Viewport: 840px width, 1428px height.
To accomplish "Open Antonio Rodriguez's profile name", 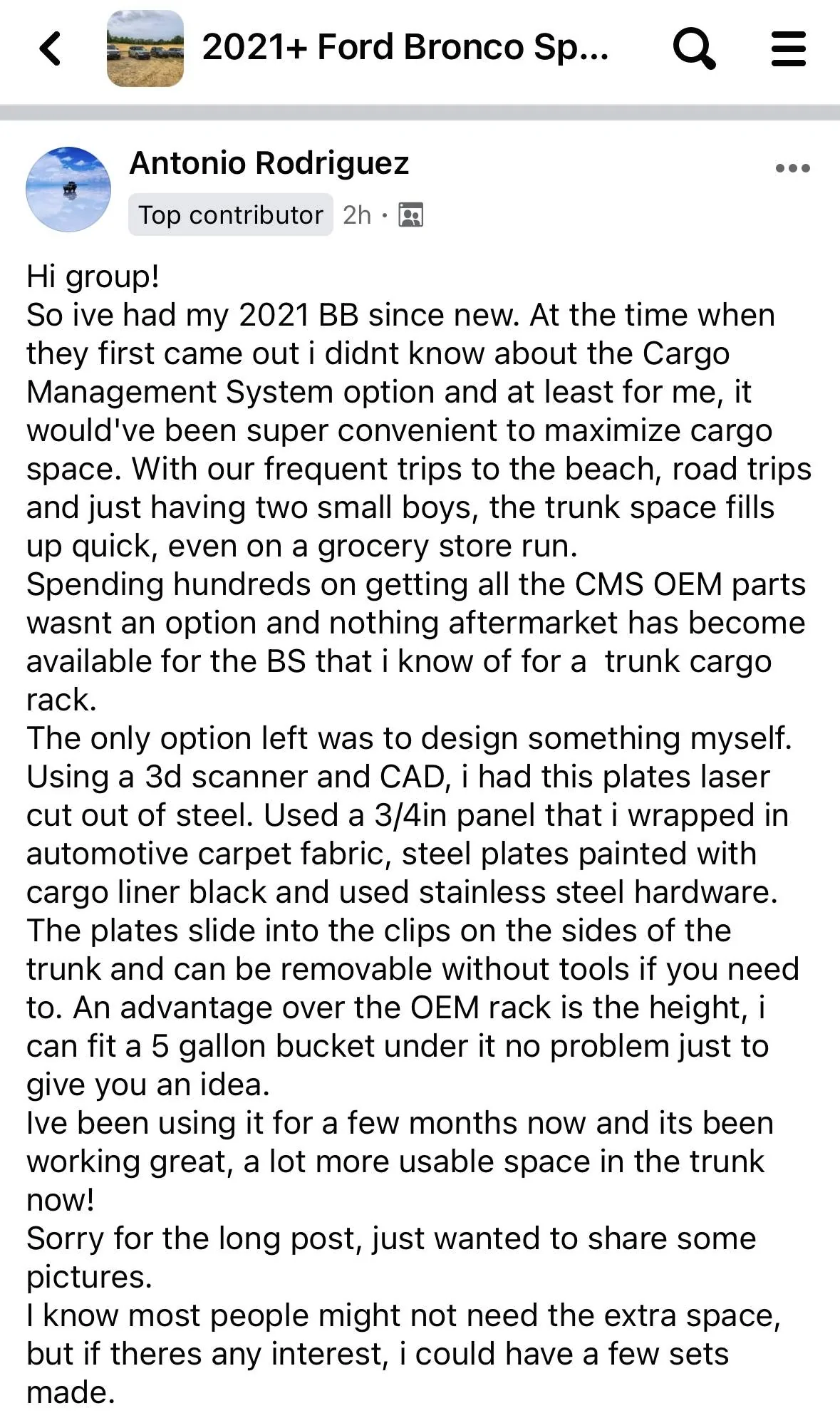I will [x=269, y=163].
